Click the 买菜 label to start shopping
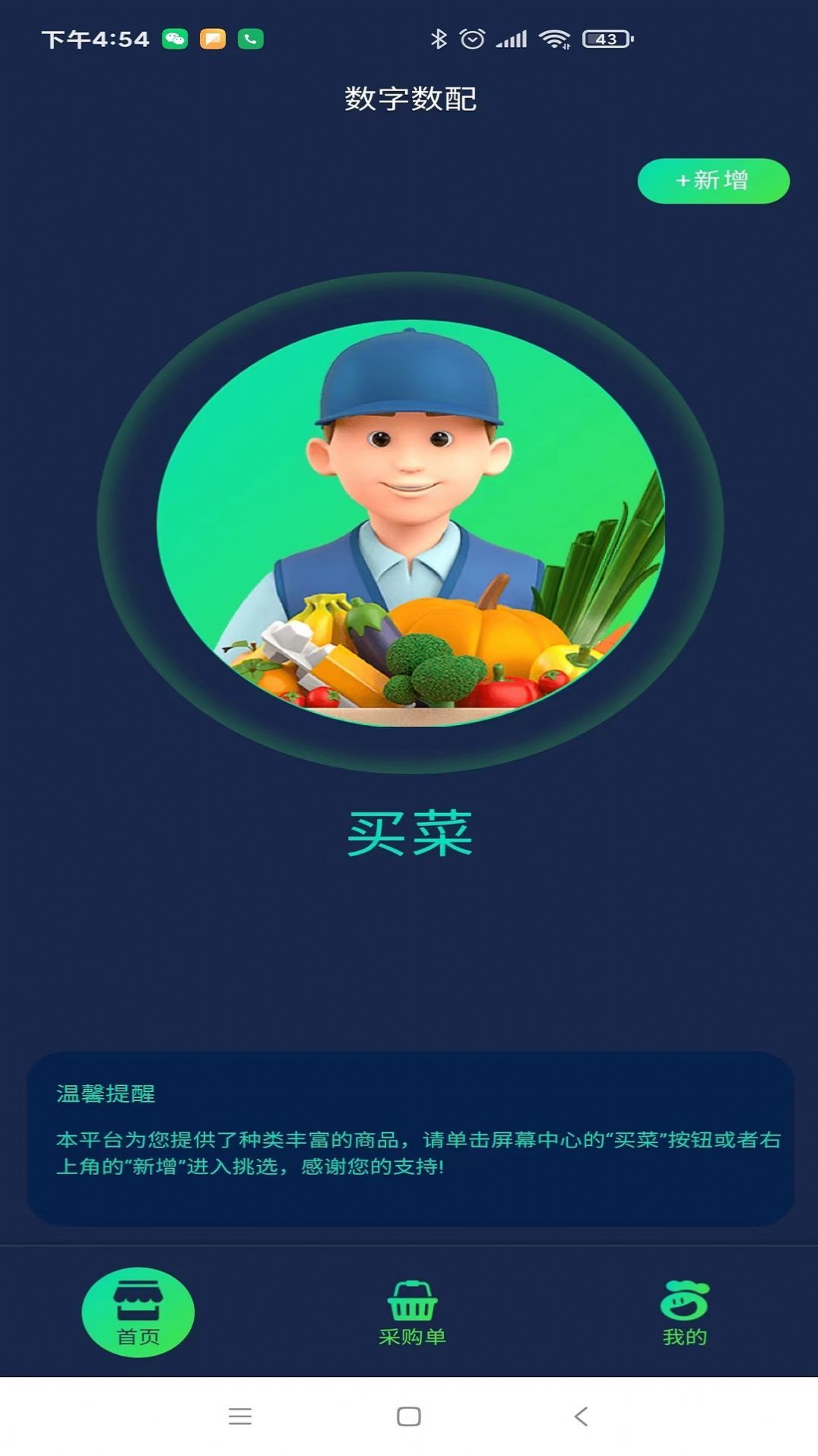818x1456 pixels. point(409,834)
